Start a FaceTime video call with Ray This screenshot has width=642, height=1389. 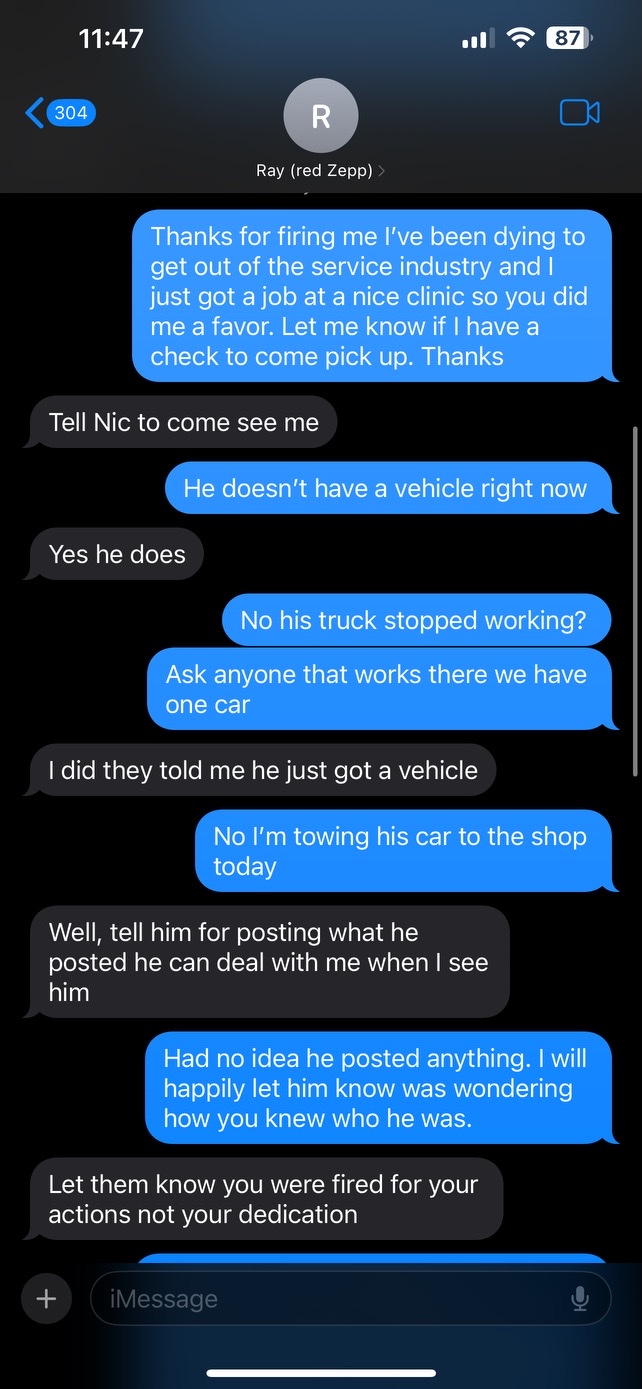coord(579,113)
